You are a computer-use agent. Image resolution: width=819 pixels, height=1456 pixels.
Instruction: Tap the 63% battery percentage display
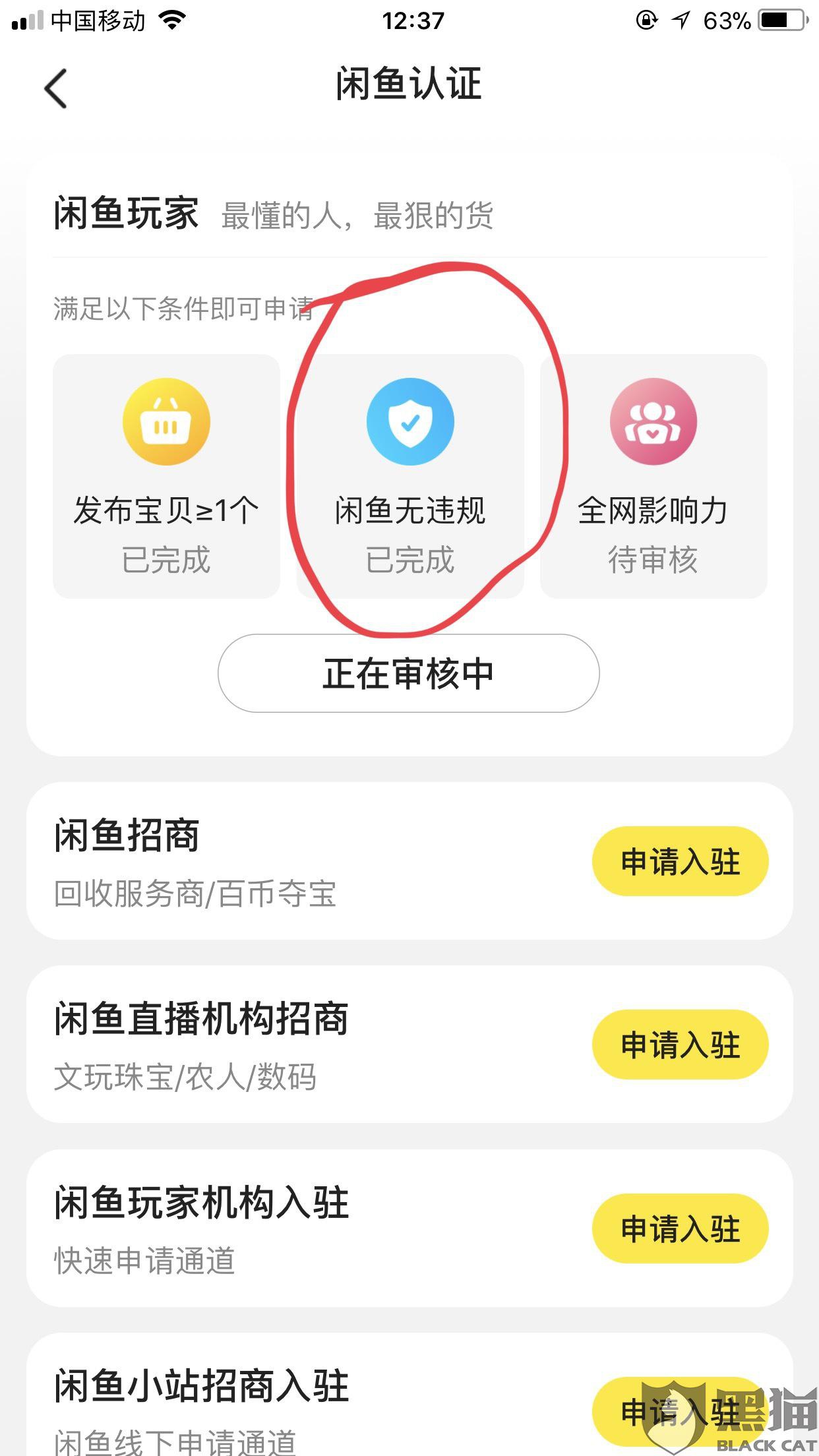(x=729, y=20)
